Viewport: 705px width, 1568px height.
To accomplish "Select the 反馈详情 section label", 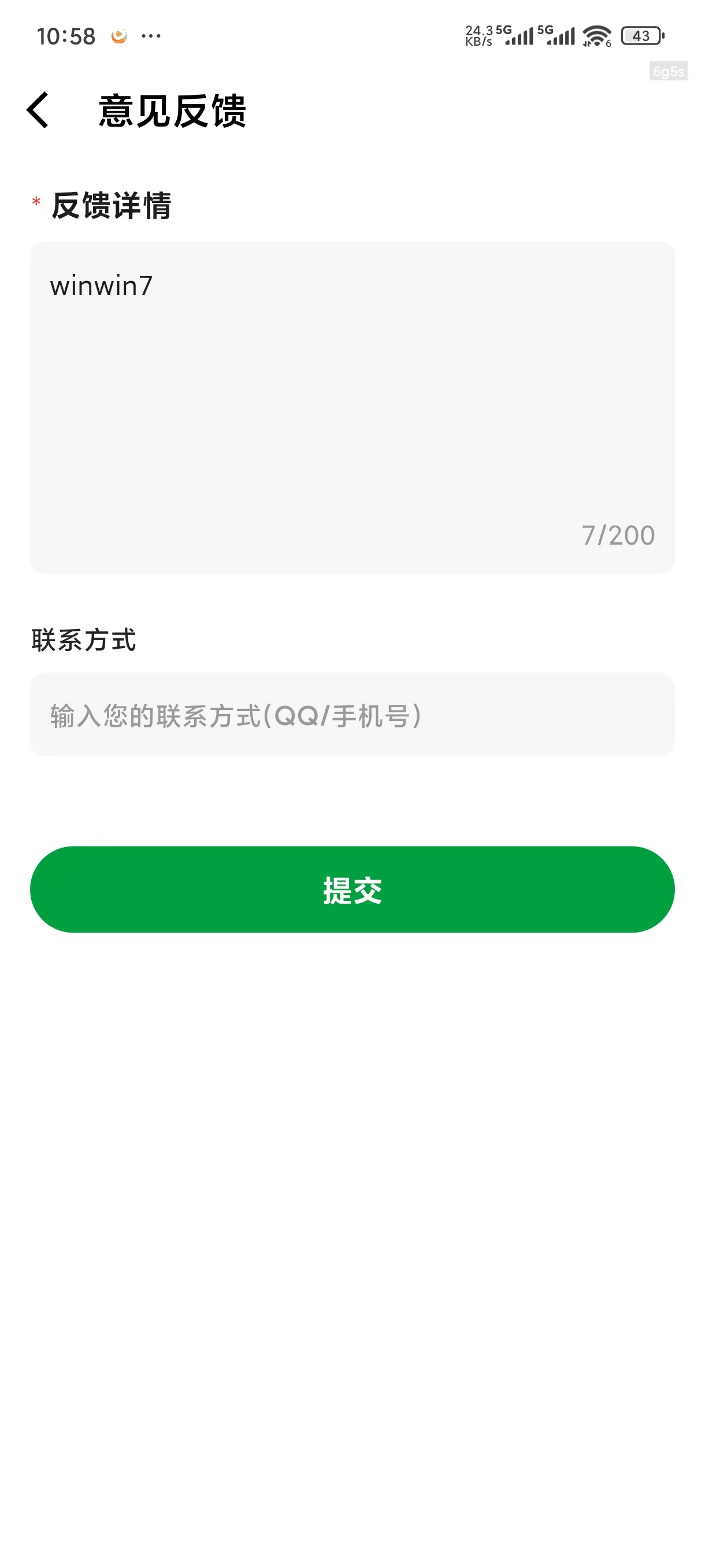I will click(x=112, y=206).
